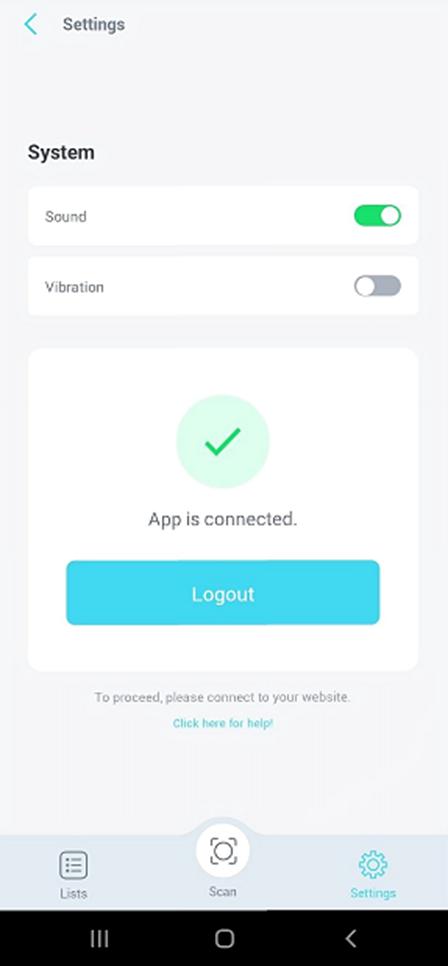Tap the Logout button

(x=223, y=593)
